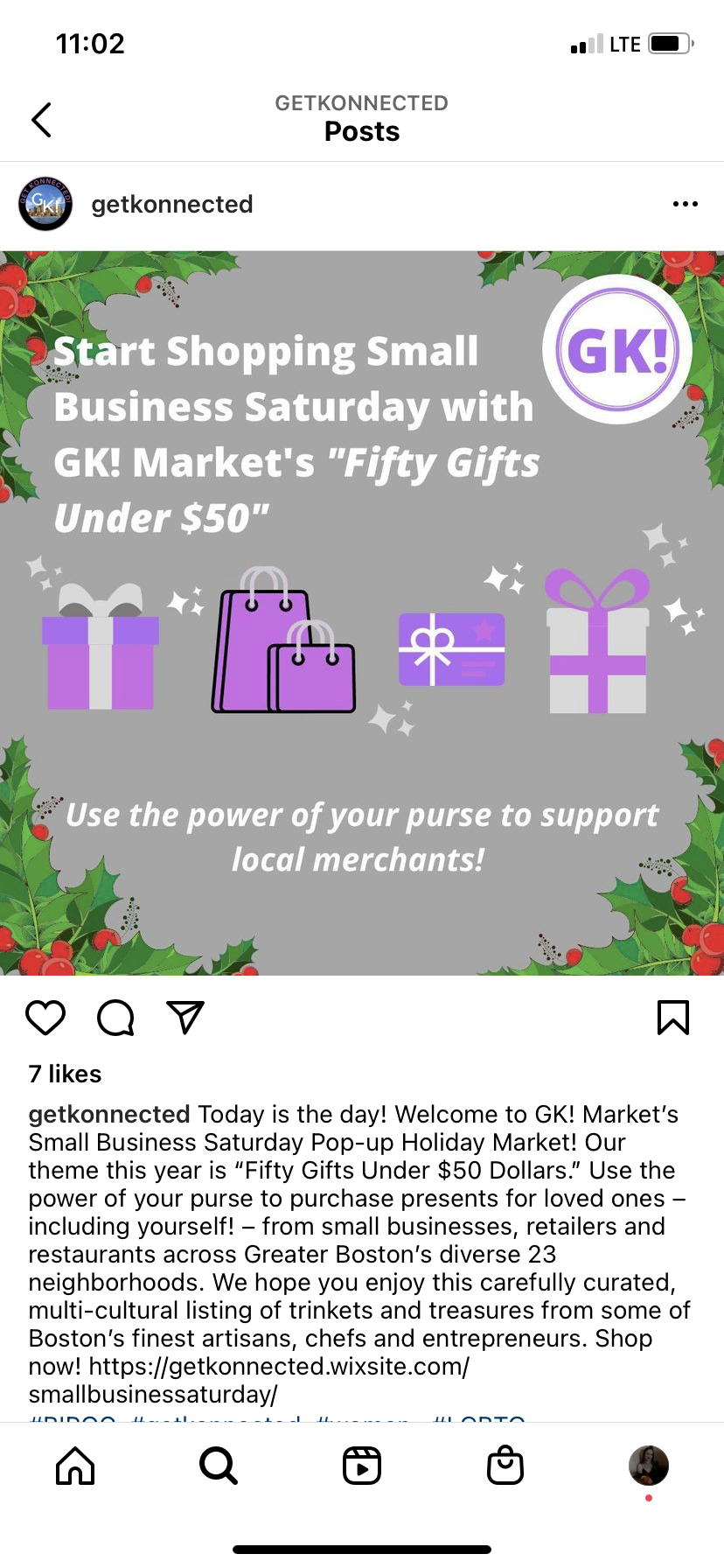Switch to the Shop tab
Screen dimensions: 724x1568
505,1466
